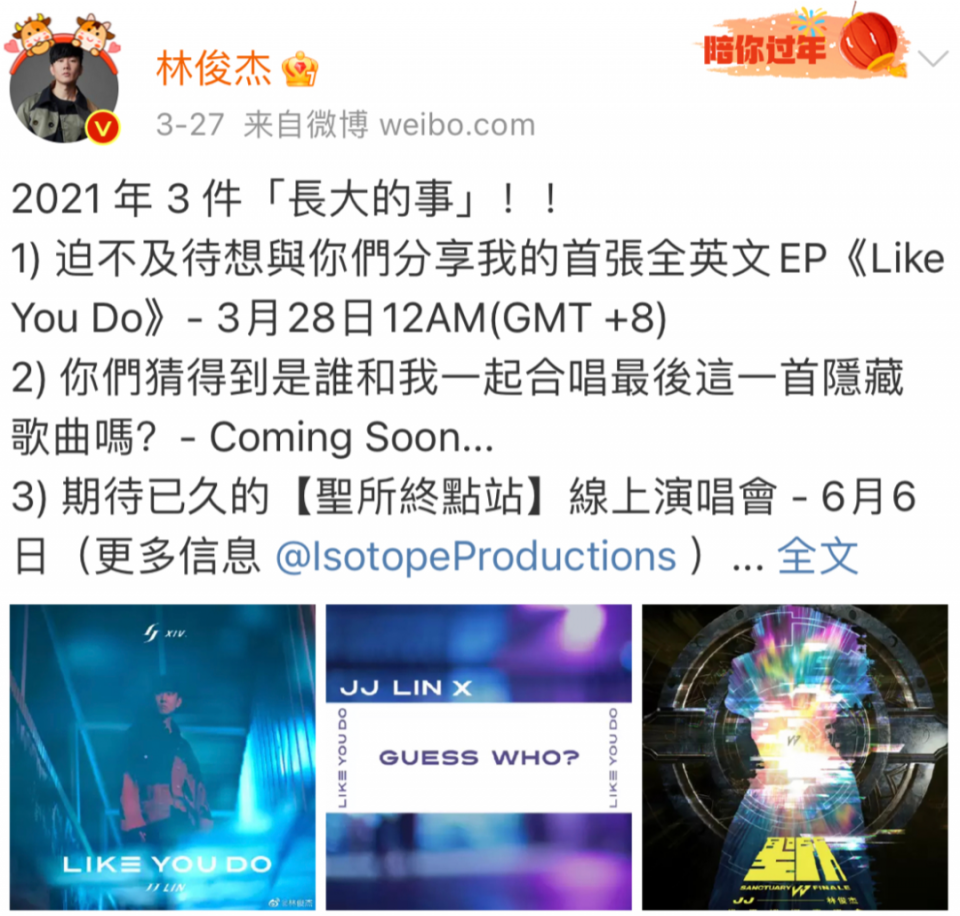960x916 pixels.
Task: Open the Like You Do cover image
Action: tap(163, 757)
